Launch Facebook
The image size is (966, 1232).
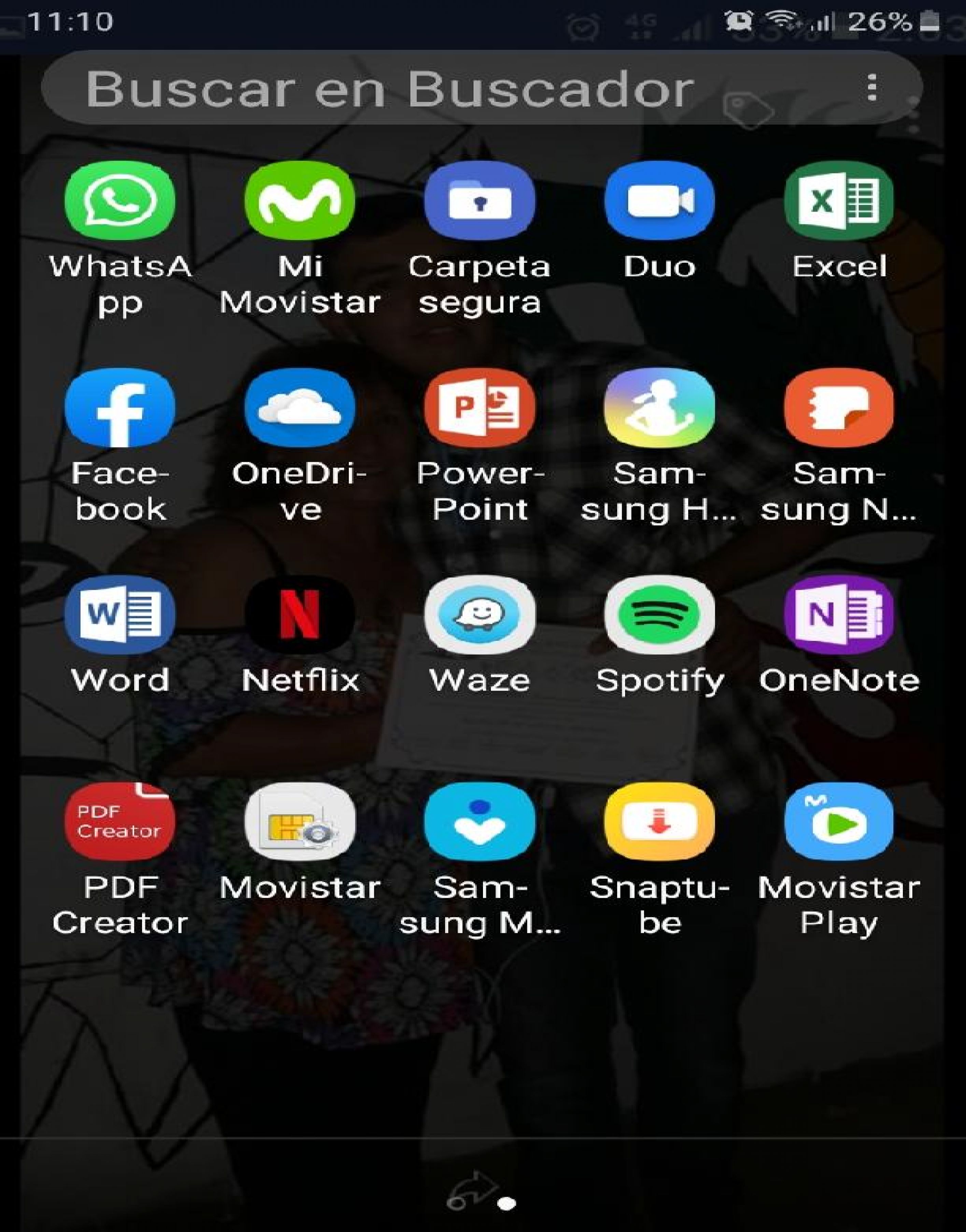pos(120,408)
